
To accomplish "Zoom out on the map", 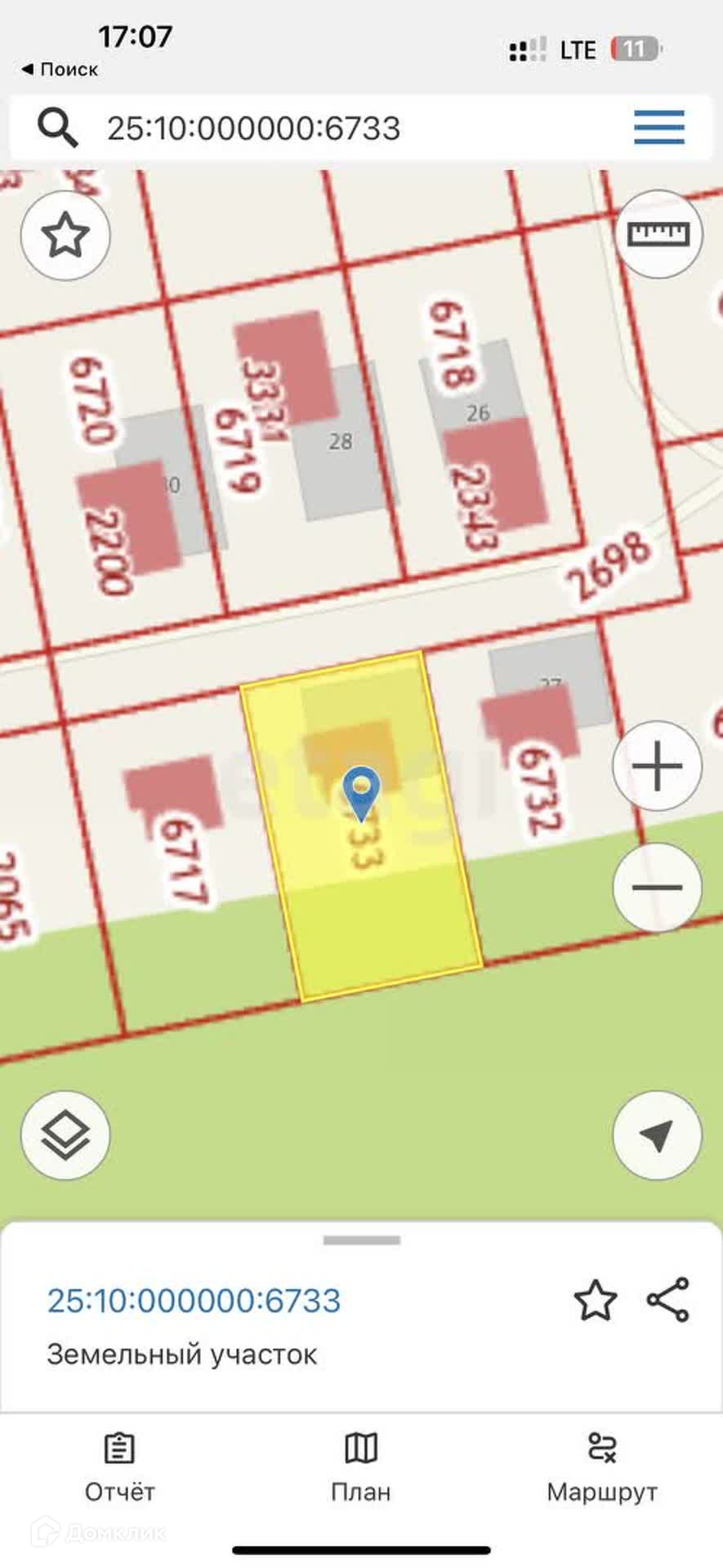I will click(x=657, y=888).
